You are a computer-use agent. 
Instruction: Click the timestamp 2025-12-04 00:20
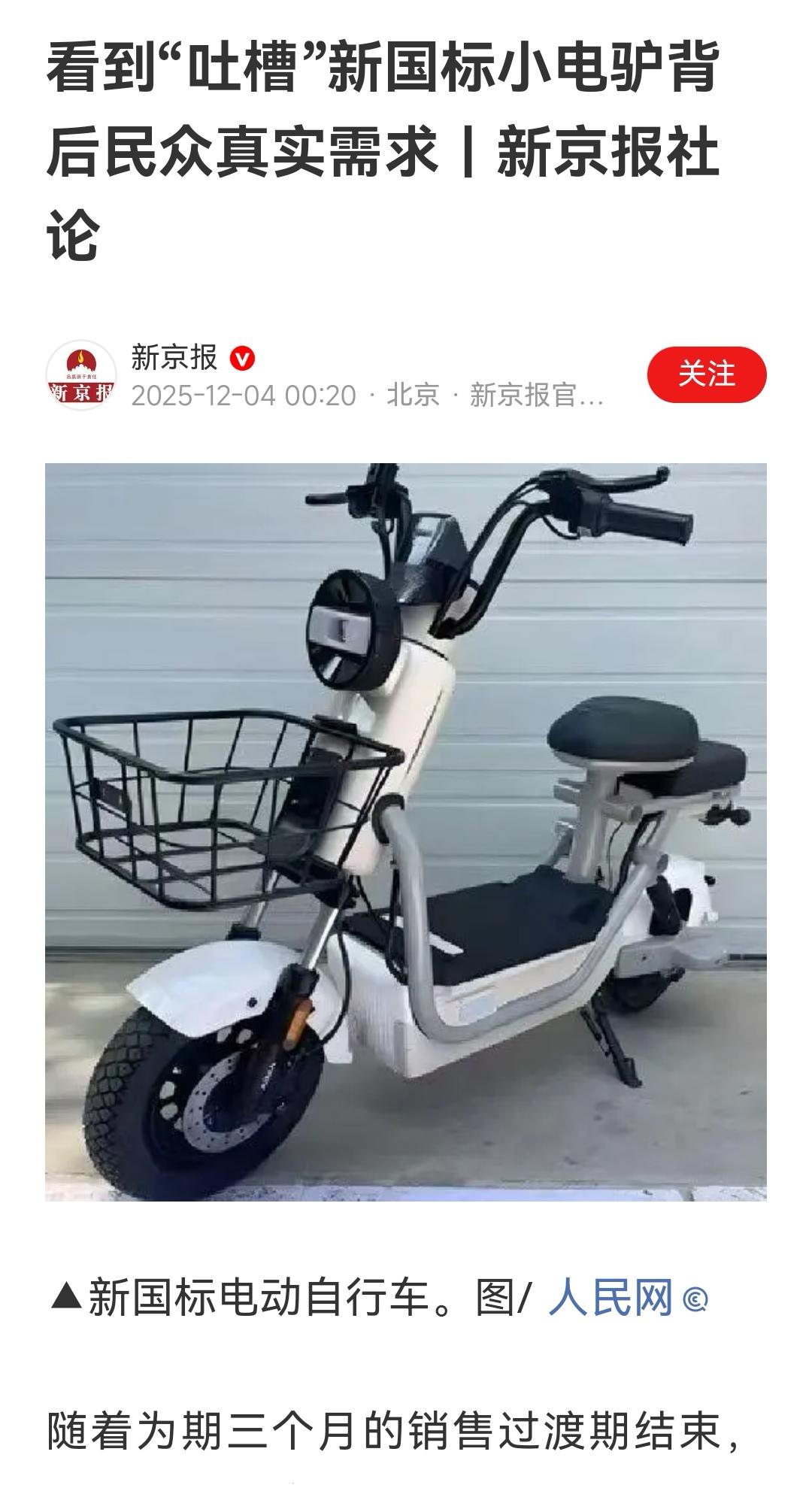(x=241, y=393)
